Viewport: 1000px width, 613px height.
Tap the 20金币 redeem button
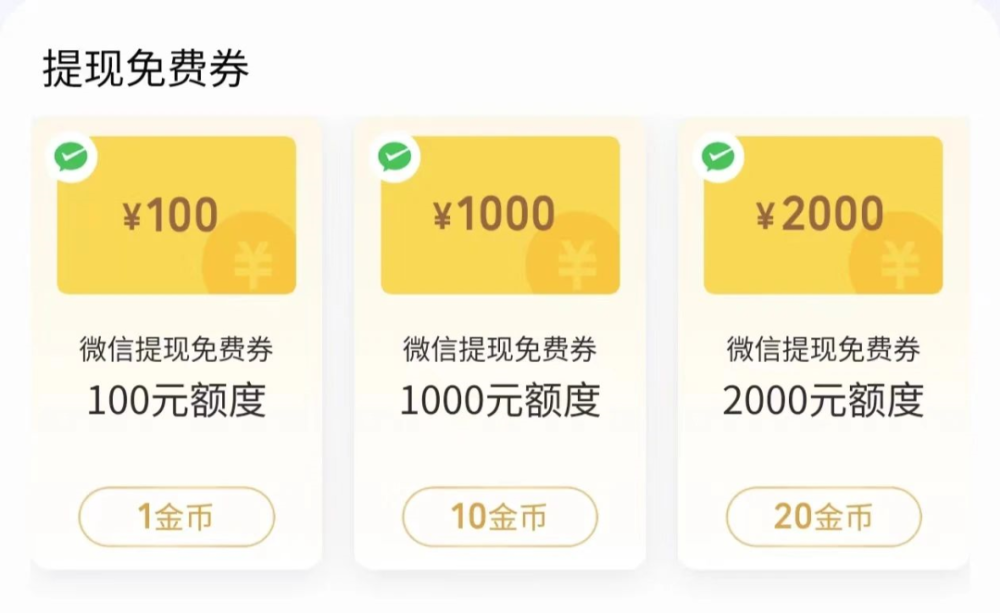coord(823,517)
